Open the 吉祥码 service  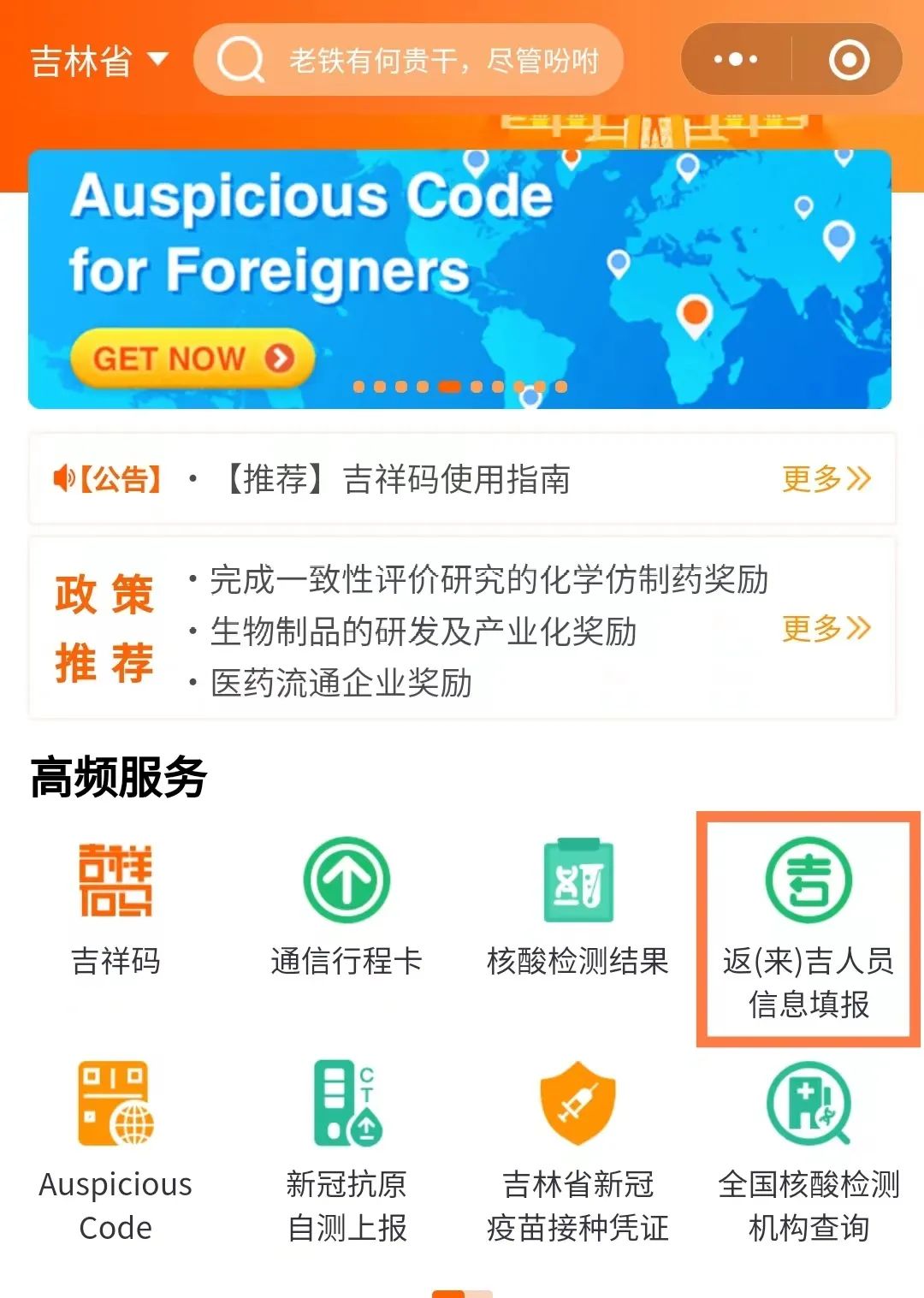point(115,909)
